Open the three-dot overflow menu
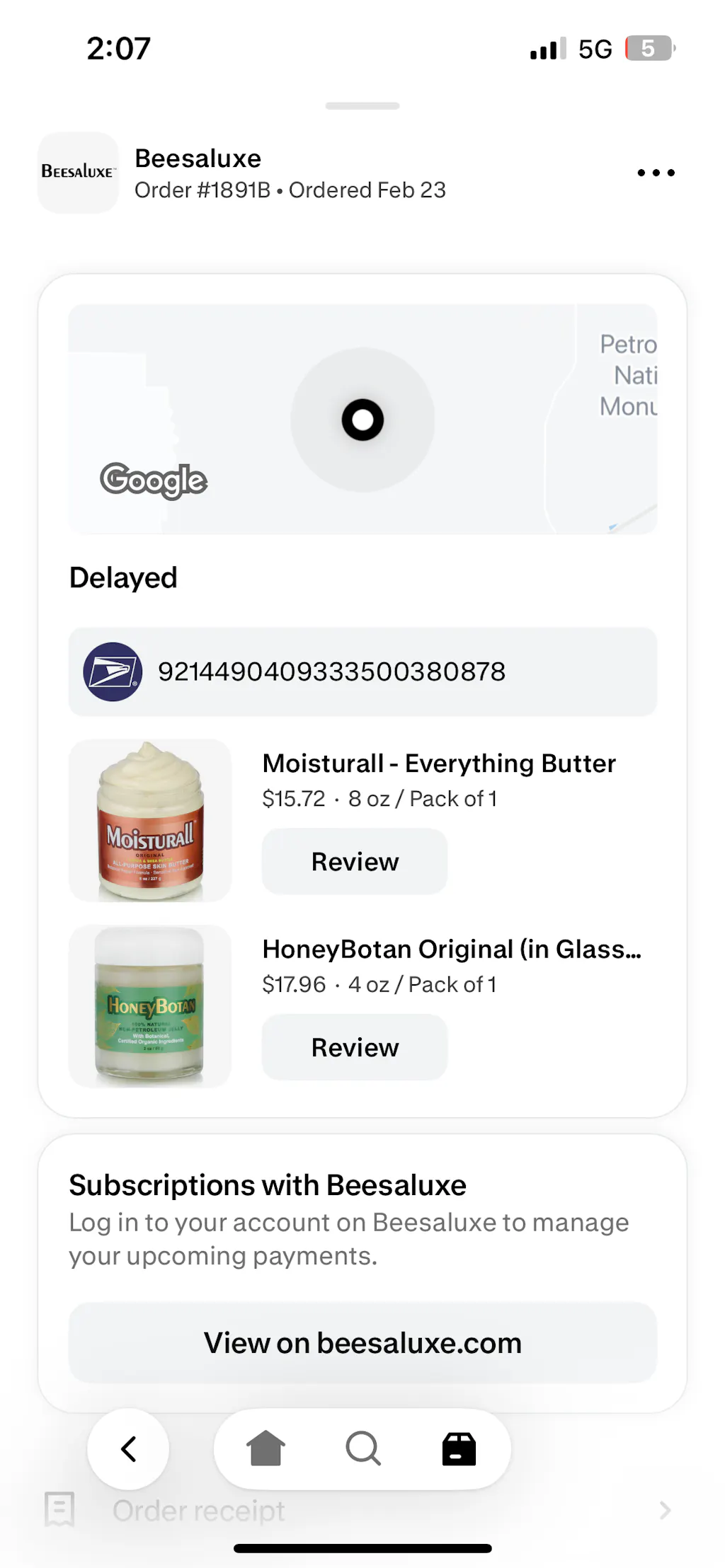 pyautogui.click(x=656, y=173)
